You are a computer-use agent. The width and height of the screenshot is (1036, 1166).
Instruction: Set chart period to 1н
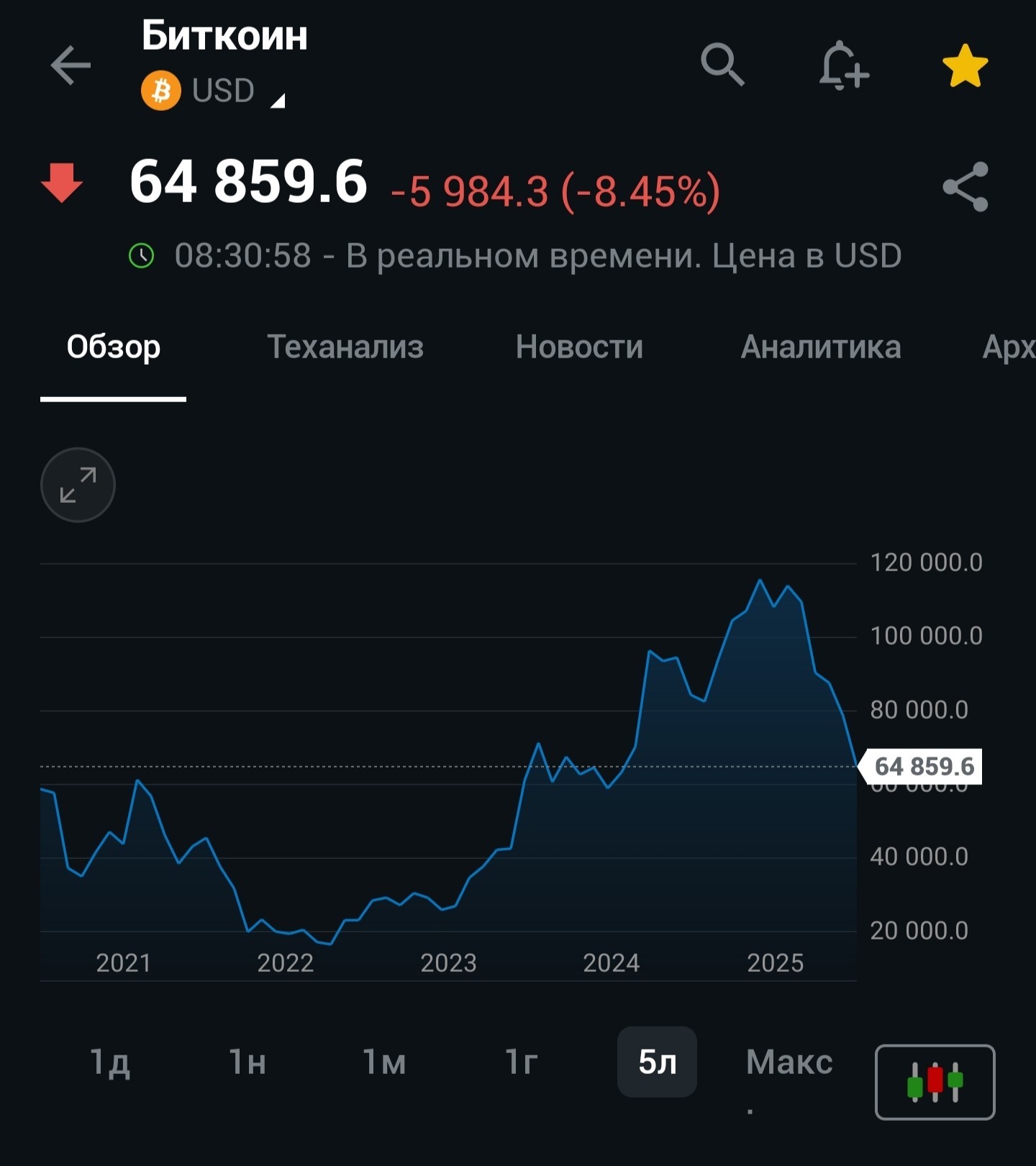pos(247,1062)
